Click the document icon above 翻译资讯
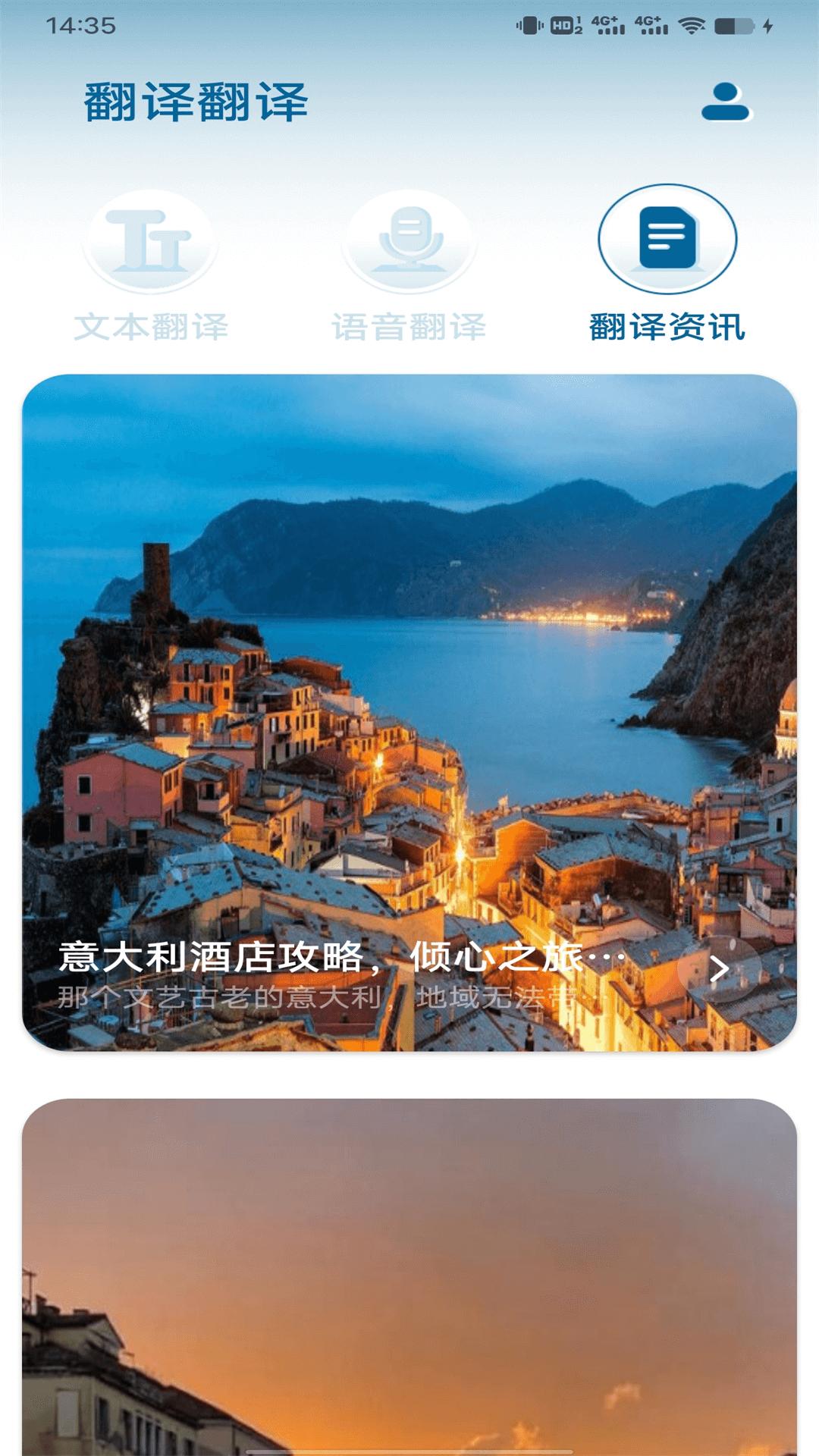Viewport: 819px width, 1456px height. pos(667,241)
